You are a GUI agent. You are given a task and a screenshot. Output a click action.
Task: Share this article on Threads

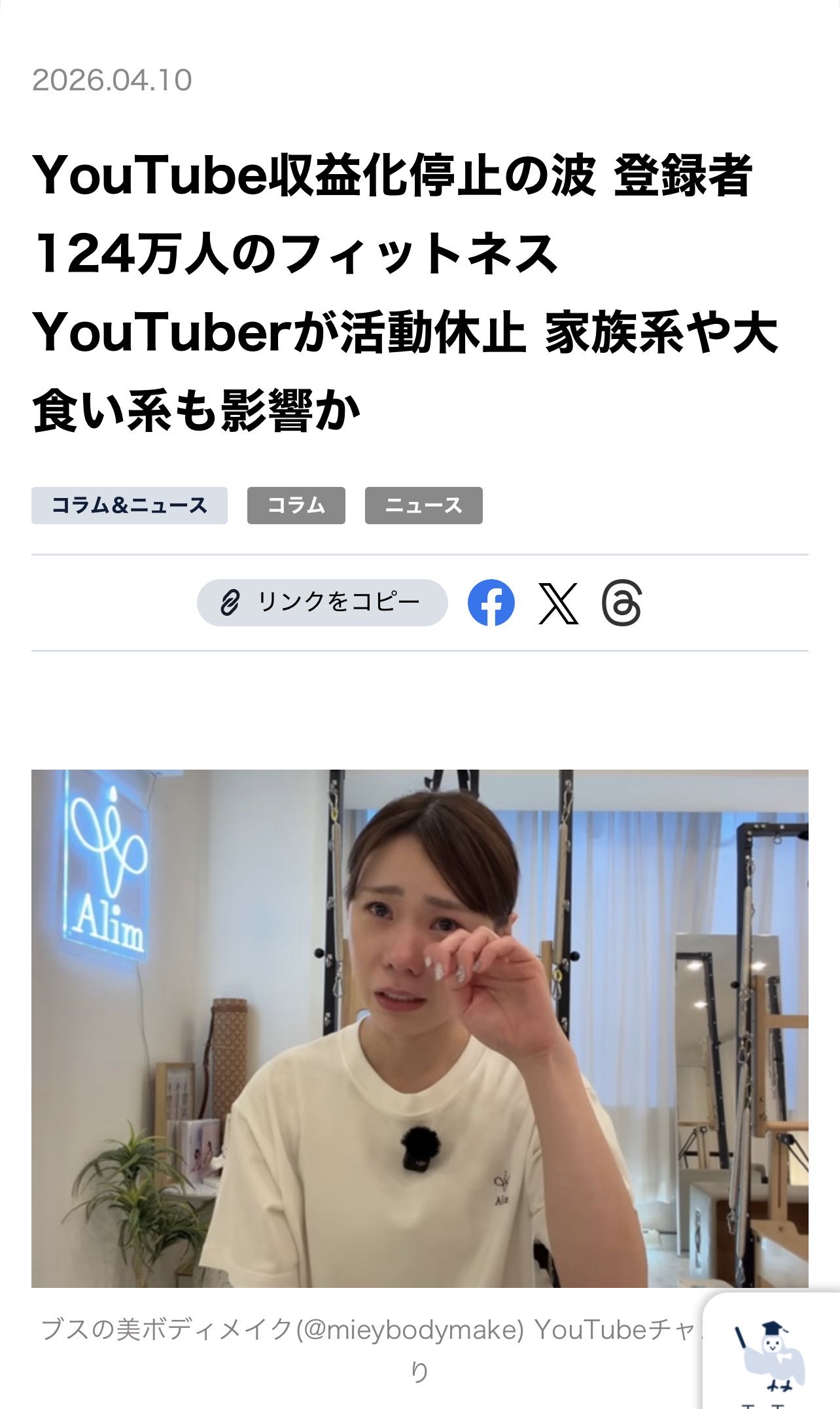621,603
